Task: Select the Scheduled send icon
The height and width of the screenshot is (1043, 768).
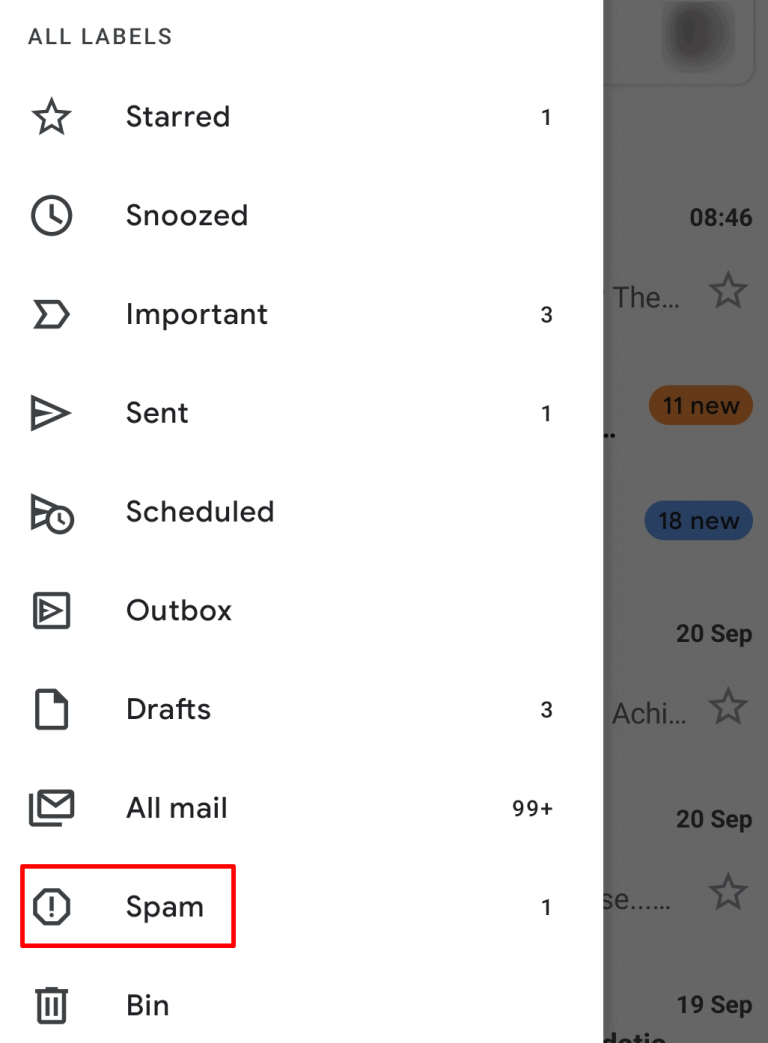Action: [49, 511]
